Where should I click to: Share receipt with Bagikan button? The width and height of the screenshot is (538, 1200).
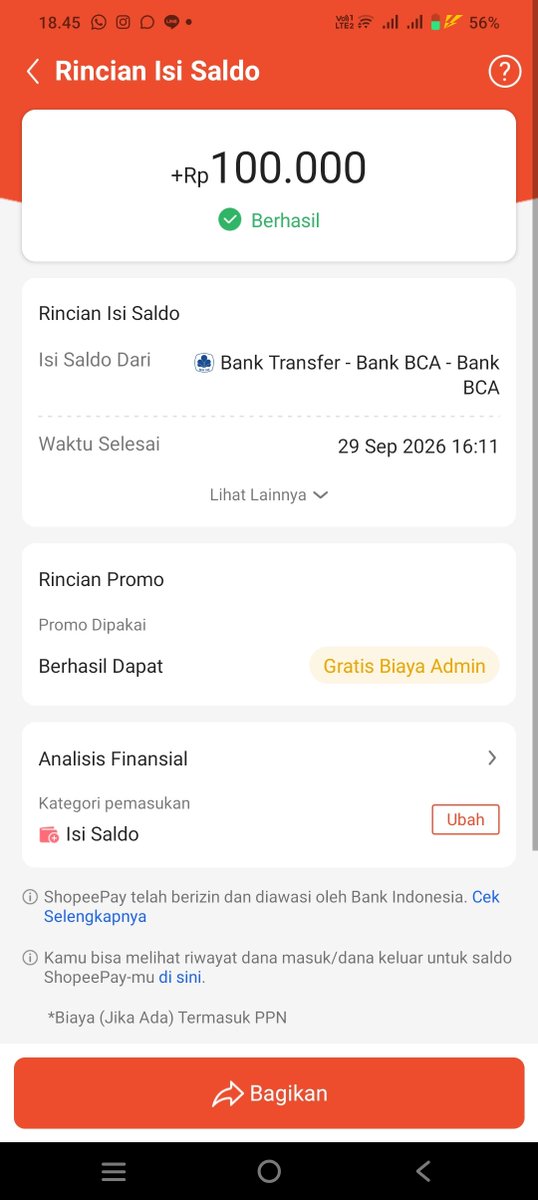[x=269, y=1093]
